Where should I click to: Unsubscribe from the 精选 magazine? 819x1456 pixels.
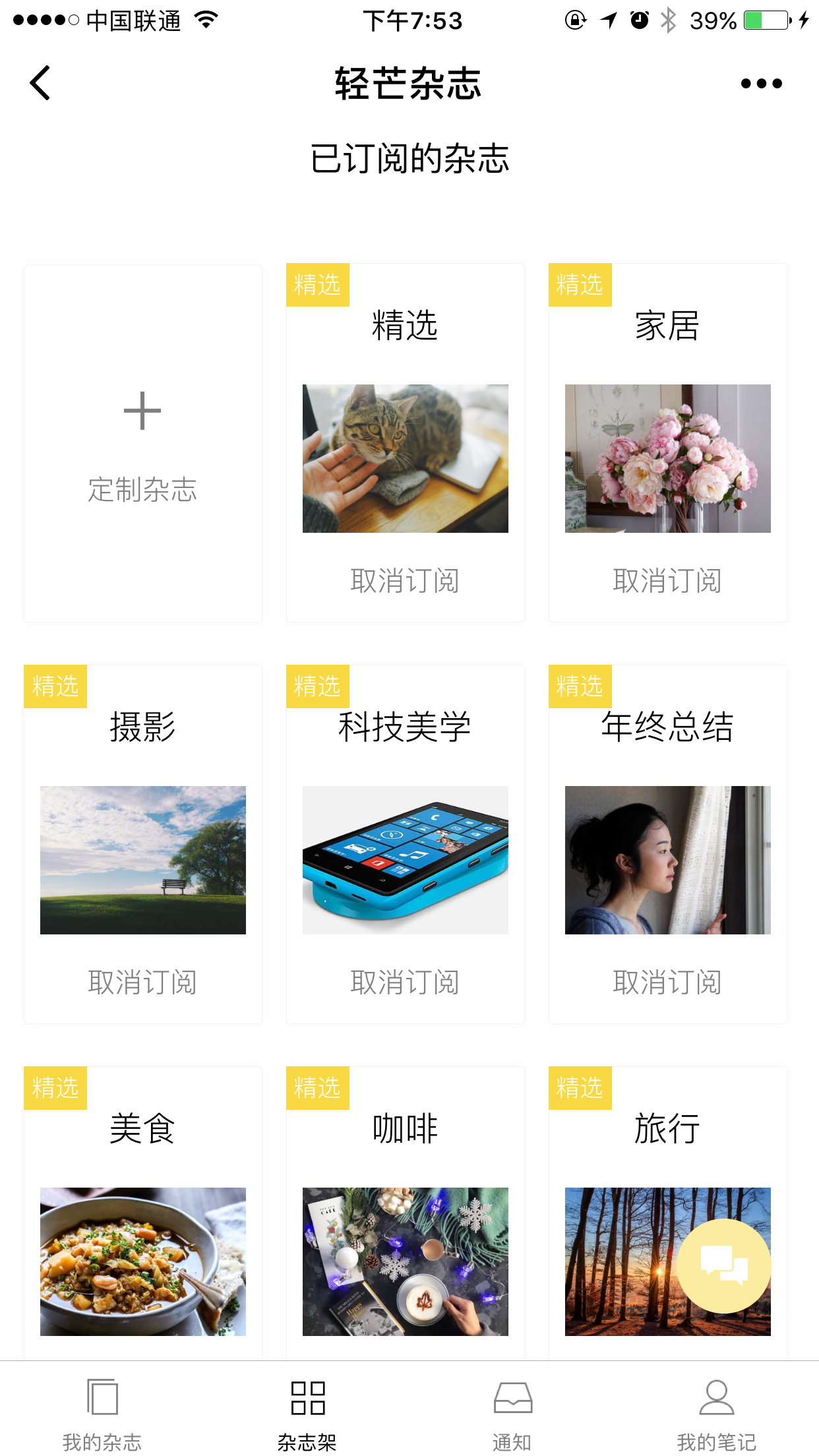click(405, 581)
